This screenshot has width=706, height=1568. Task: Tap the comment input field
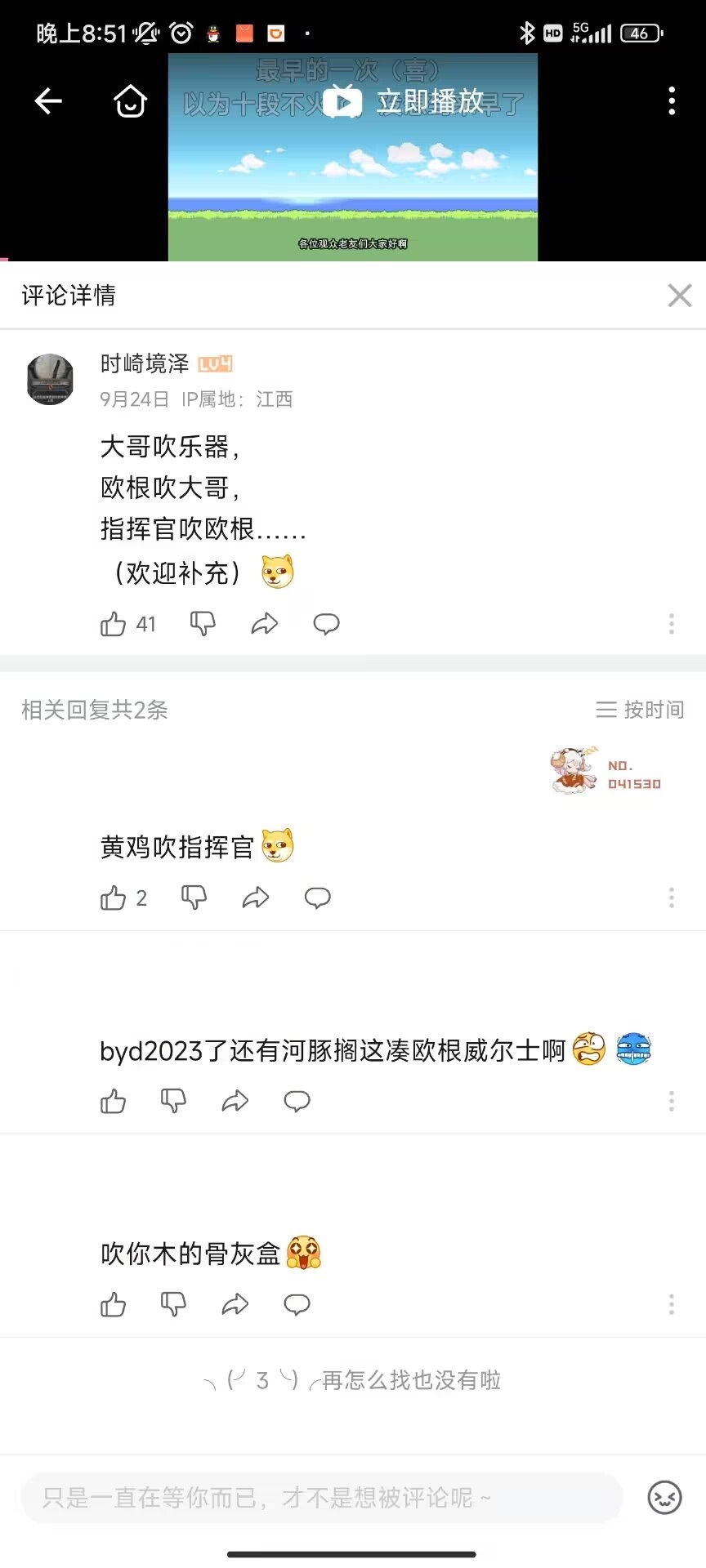pos(321,1498)
